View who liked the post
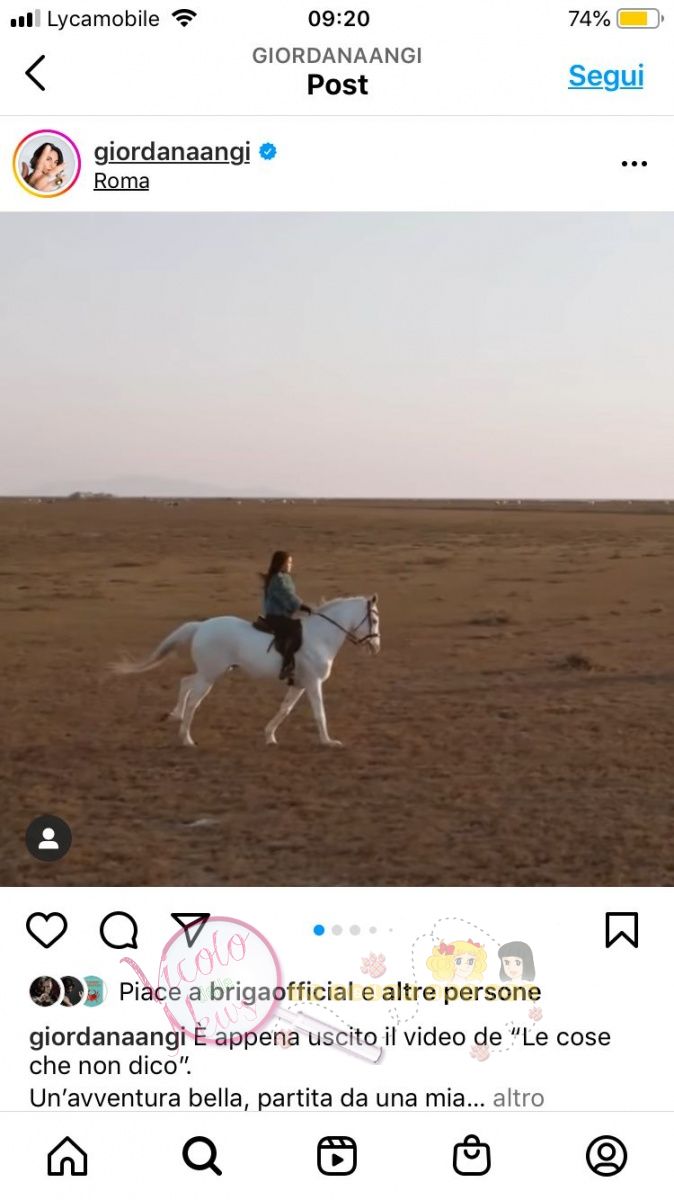 330,992
